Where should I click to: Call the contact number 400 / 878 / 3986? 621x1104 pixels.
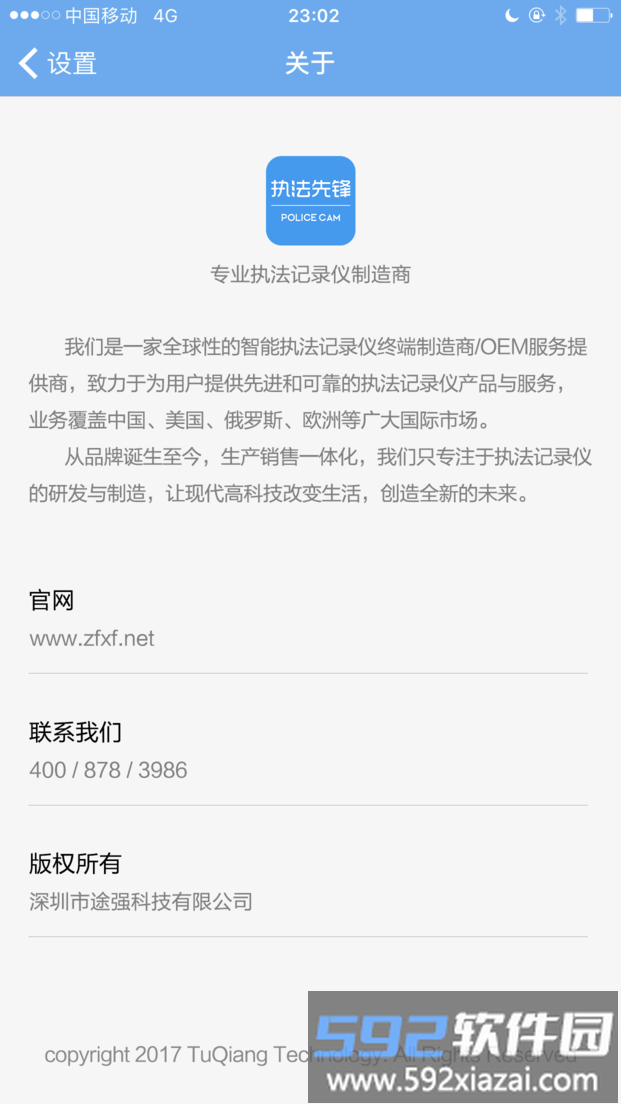coord(108,770)
